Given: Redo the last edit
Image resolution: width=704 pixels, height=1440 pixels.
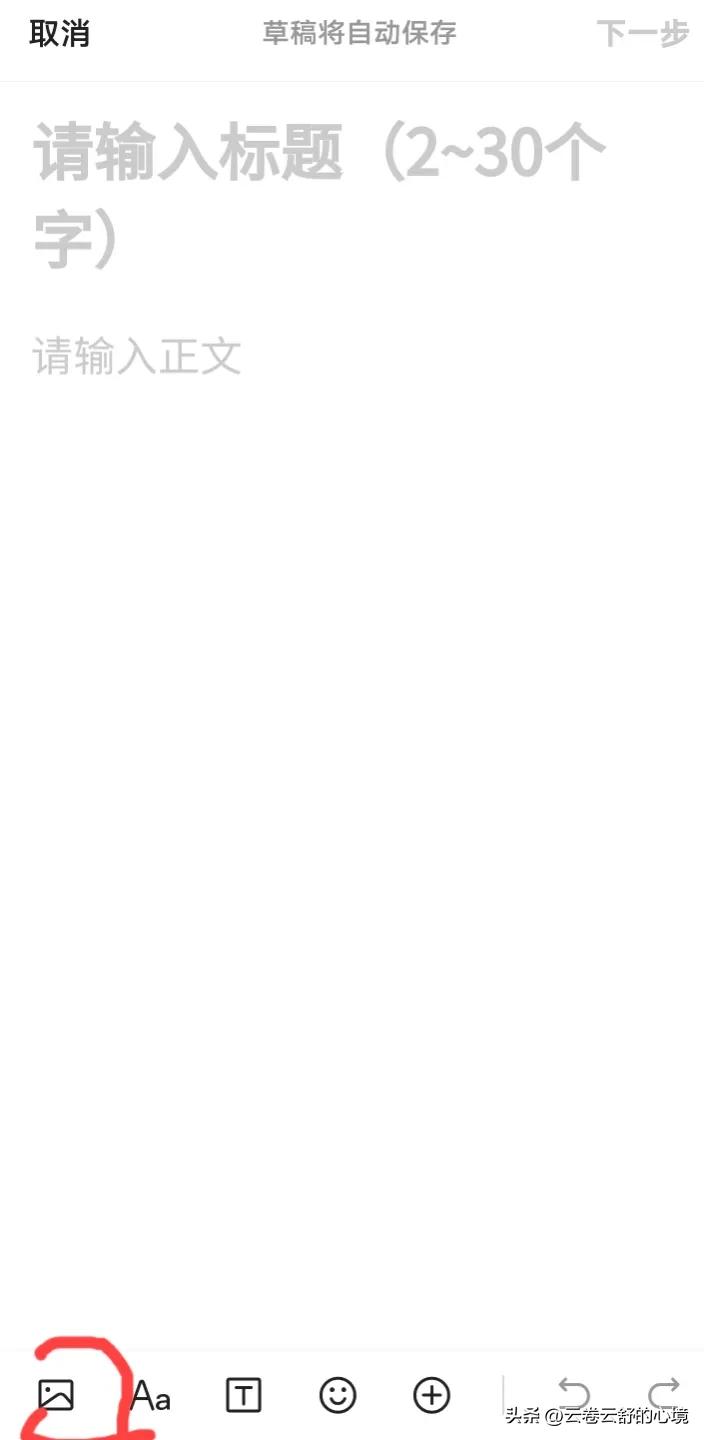Looking at the screenshot, I should (x=663, y=1392).
